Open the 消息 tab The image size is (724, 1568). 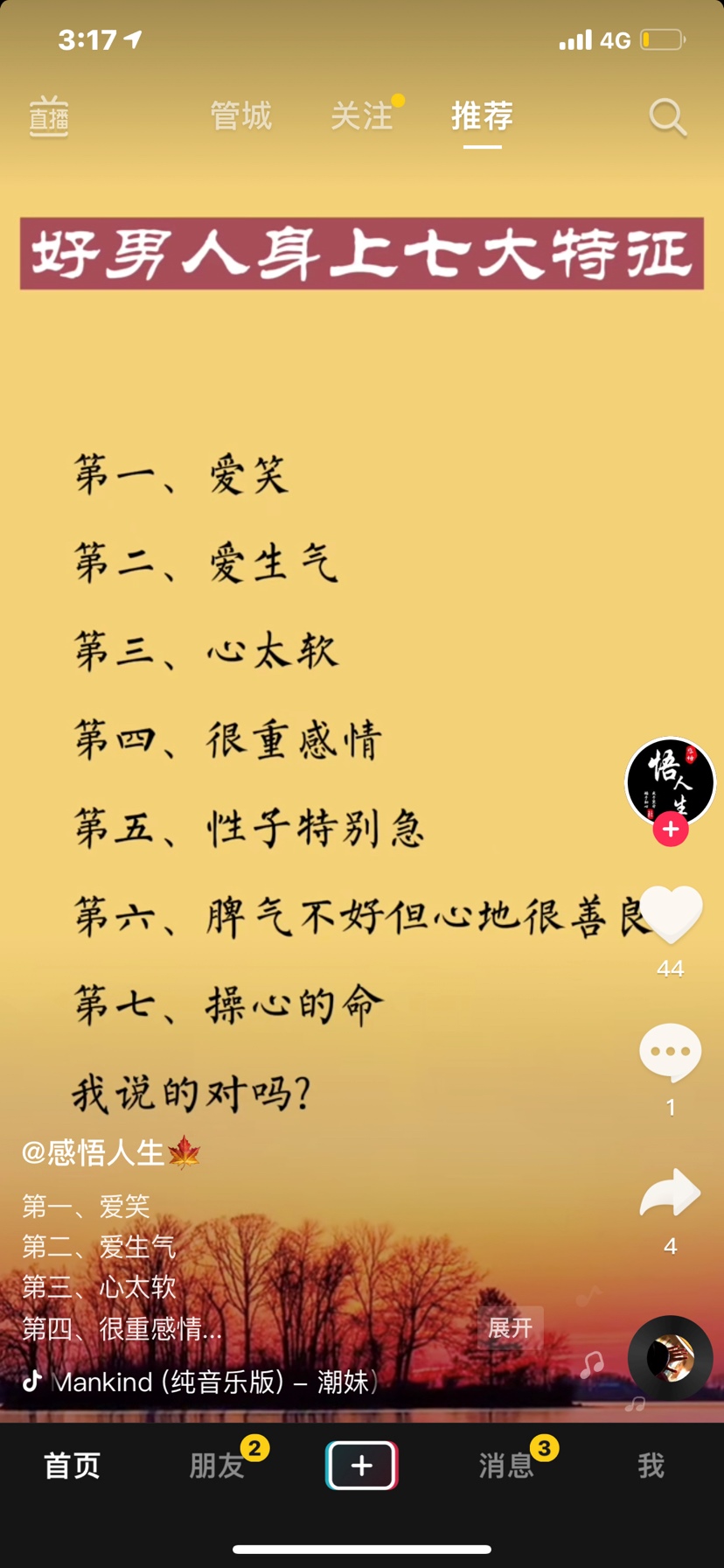[x=506, y=1466]
